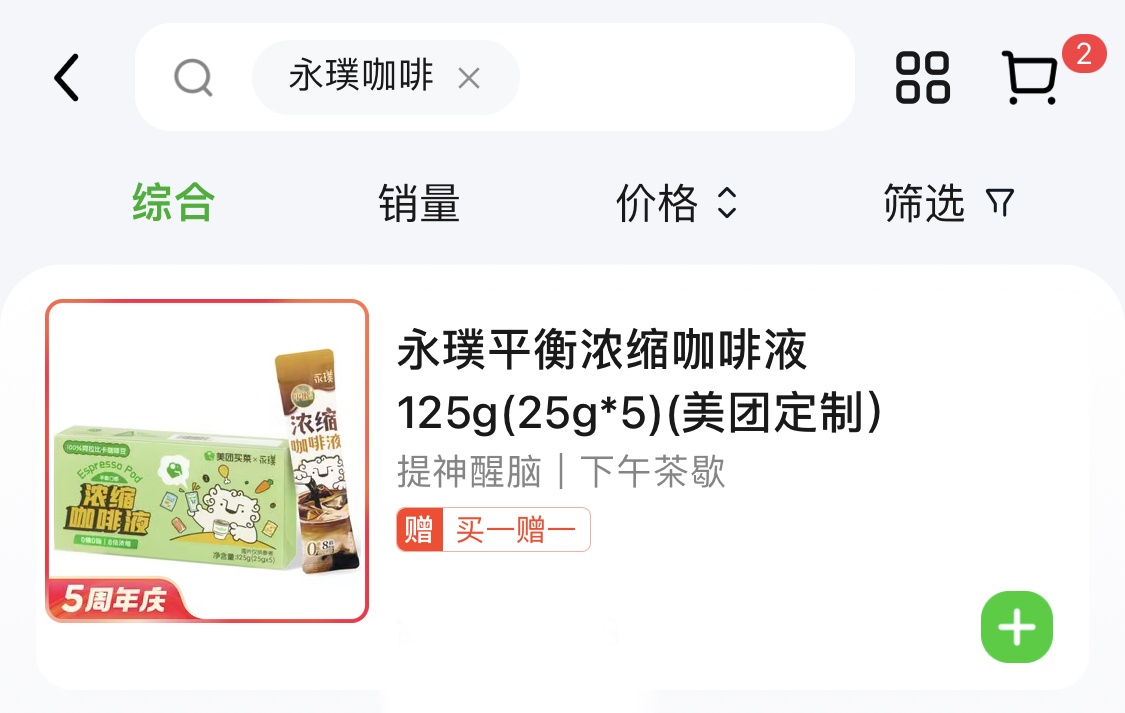Open the 筛选 filter options
Image resolution: width=1125 pixels, height=713 pixels.
[948, 204]
